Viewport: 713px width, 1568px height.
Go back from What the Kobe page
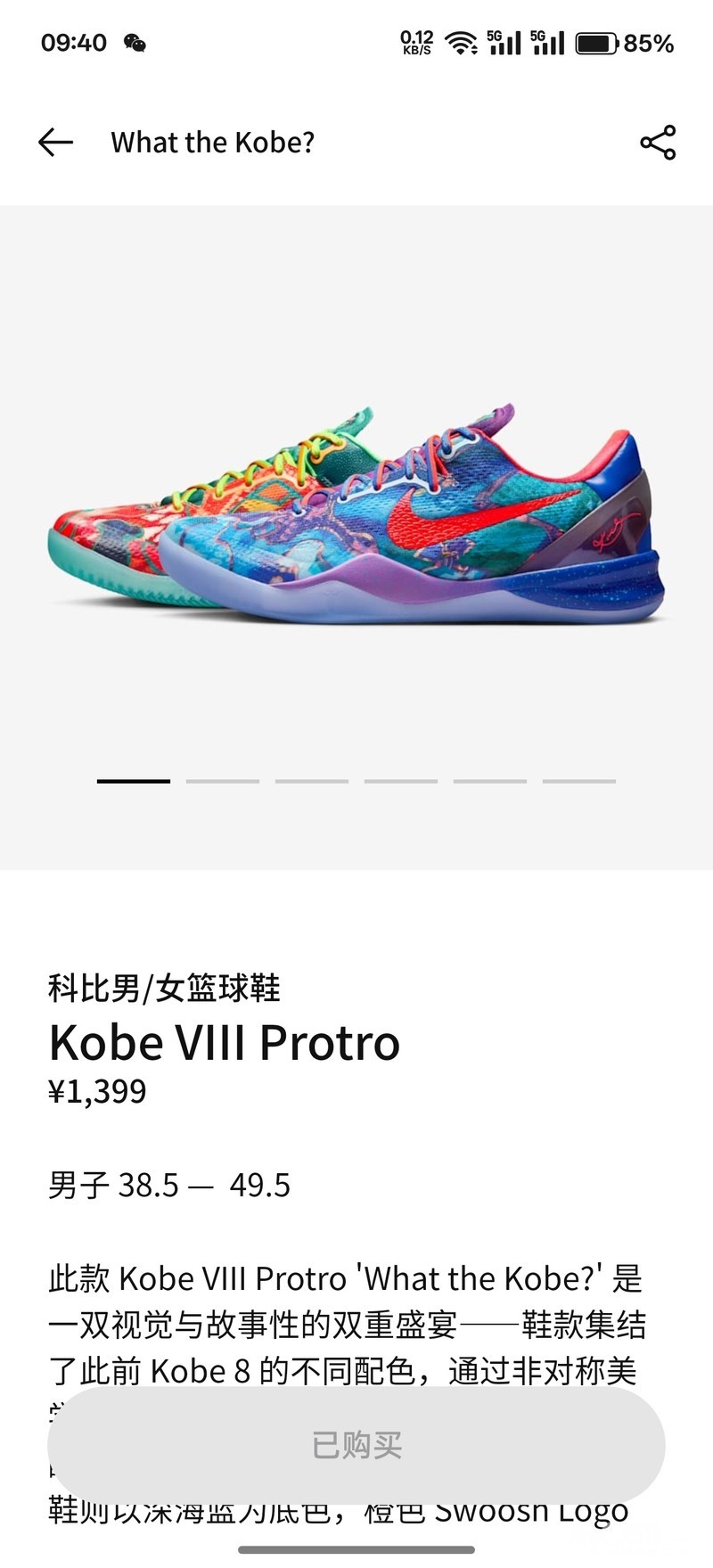tap(55, 143)
